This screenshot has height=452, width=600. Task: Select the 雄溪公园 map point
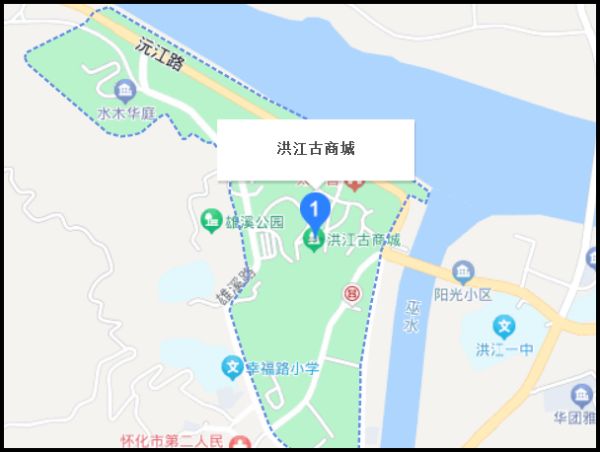(212, 220)
